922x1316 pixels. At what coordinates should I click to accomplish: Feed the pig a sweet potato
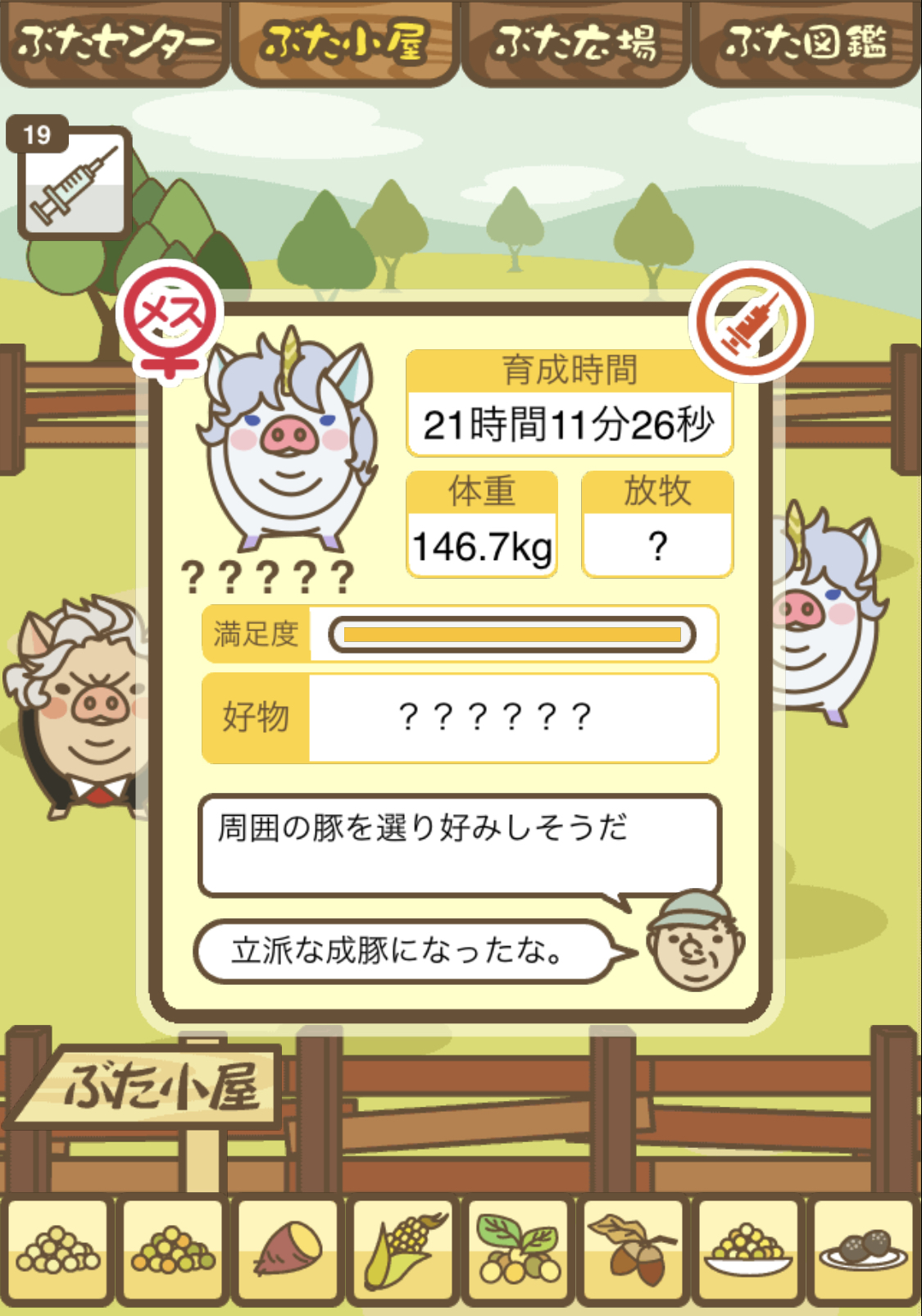click(288, 1251)
